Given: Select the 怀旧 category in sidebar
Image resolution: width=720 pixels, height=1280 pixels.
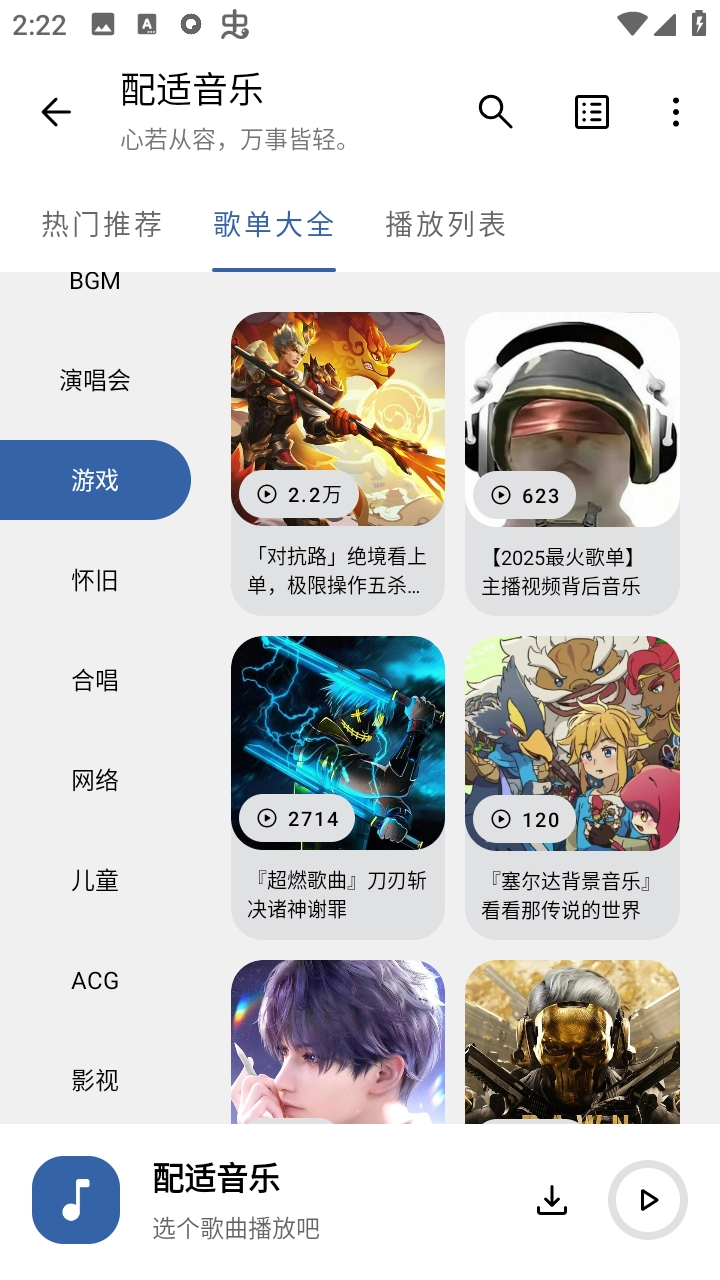Looking at the screenshot, I should [95, 580].
